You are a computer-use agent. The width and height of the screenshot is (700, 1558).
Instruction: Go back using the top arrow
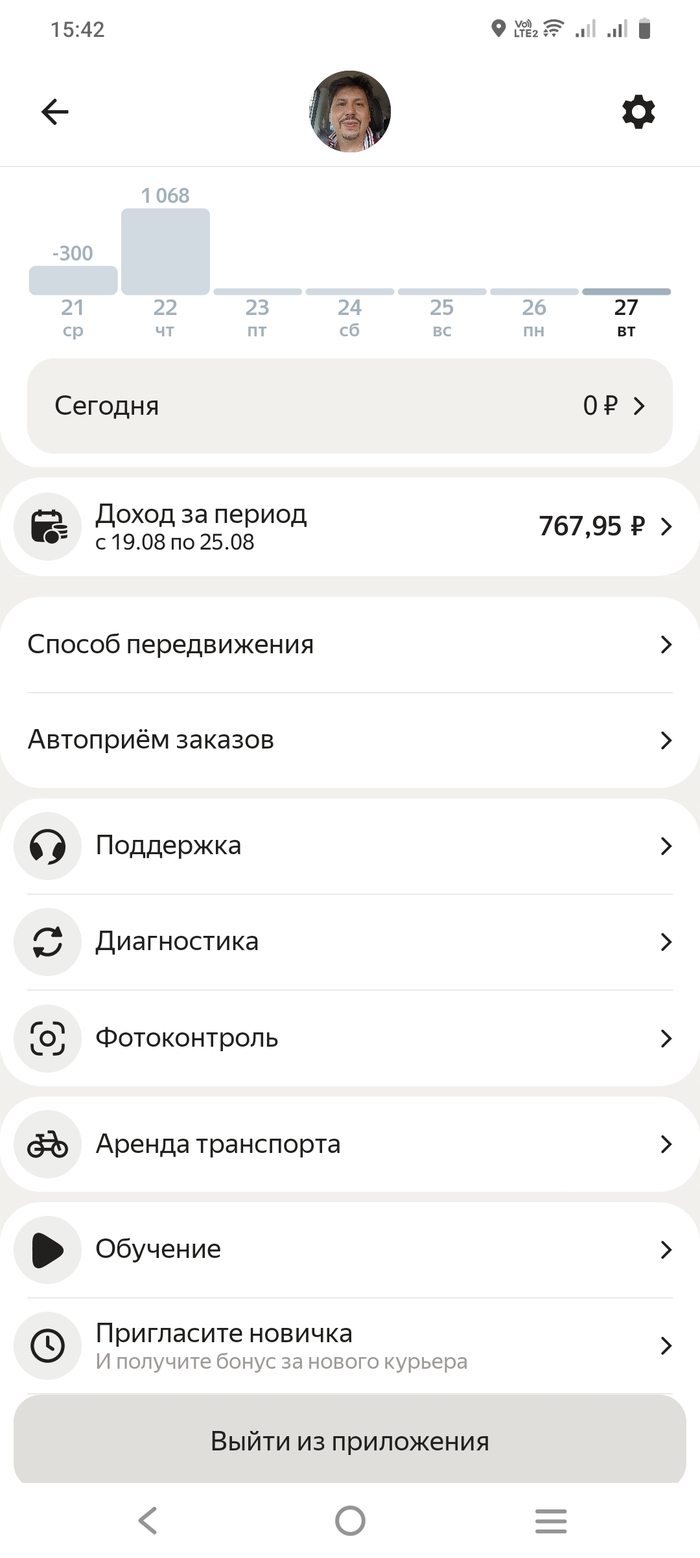55,112
